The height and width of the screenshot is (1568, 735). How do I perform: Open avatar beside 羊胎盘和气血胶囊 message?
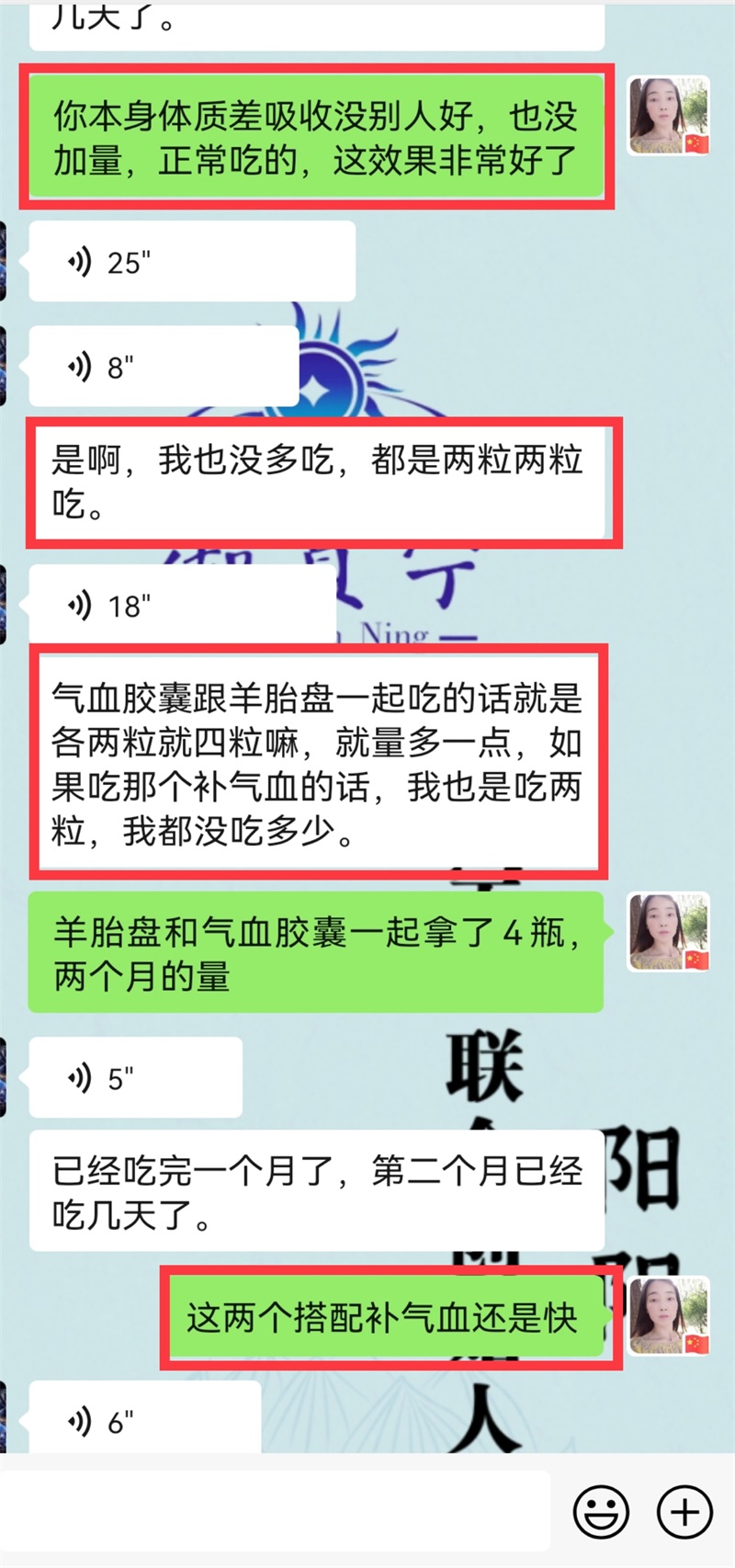[669, 932]
